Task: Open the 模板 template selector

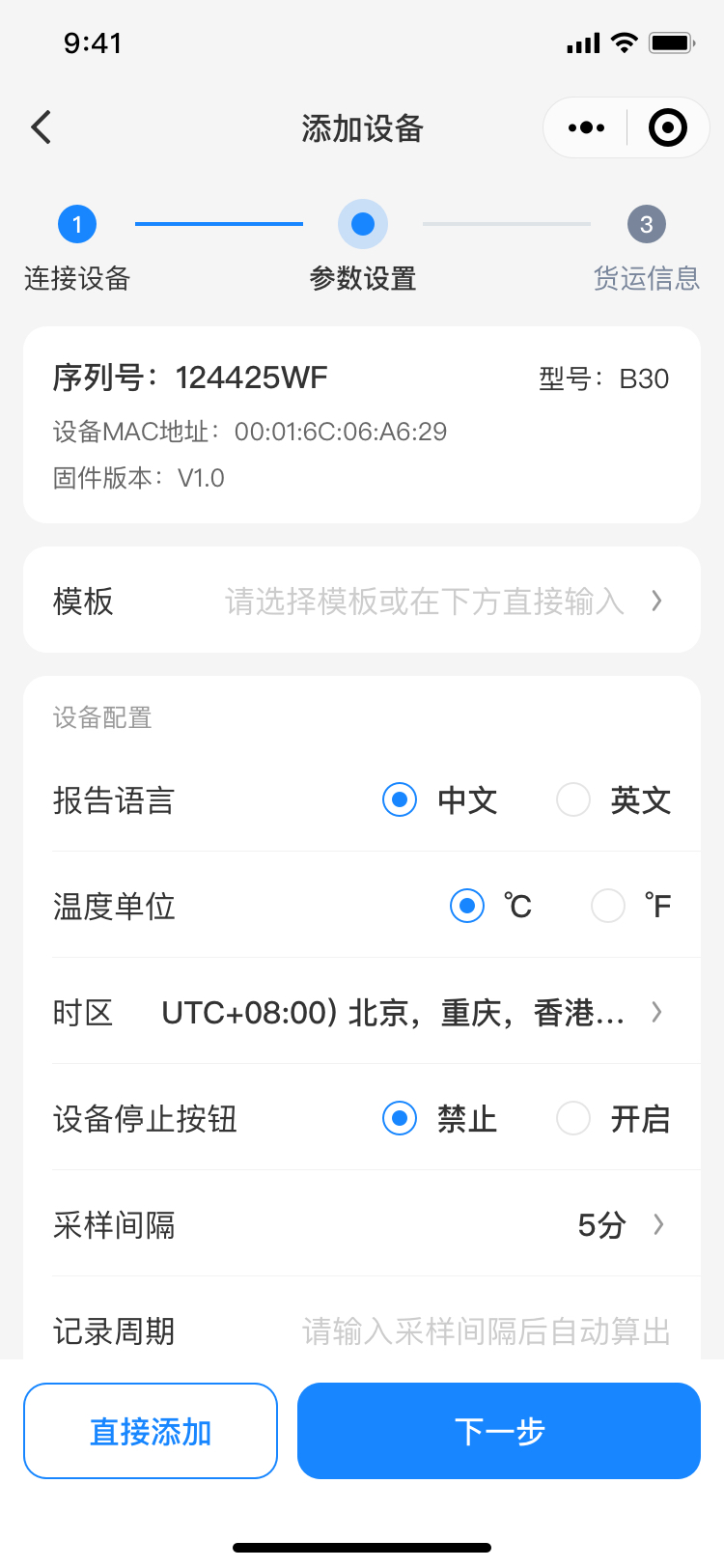Action: point(362,601)
